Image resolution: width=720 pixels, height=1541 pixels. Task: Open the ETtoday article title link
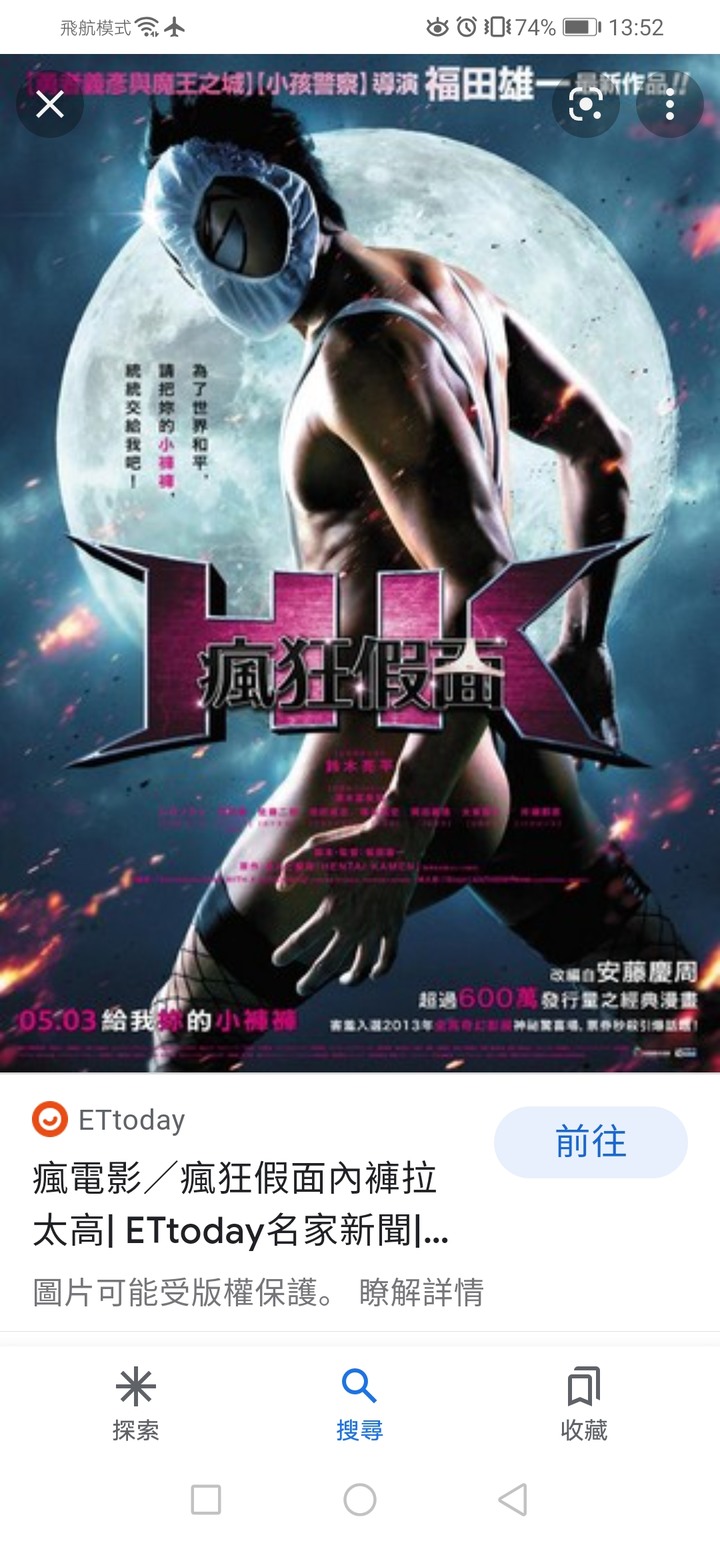pos(240,1205)
